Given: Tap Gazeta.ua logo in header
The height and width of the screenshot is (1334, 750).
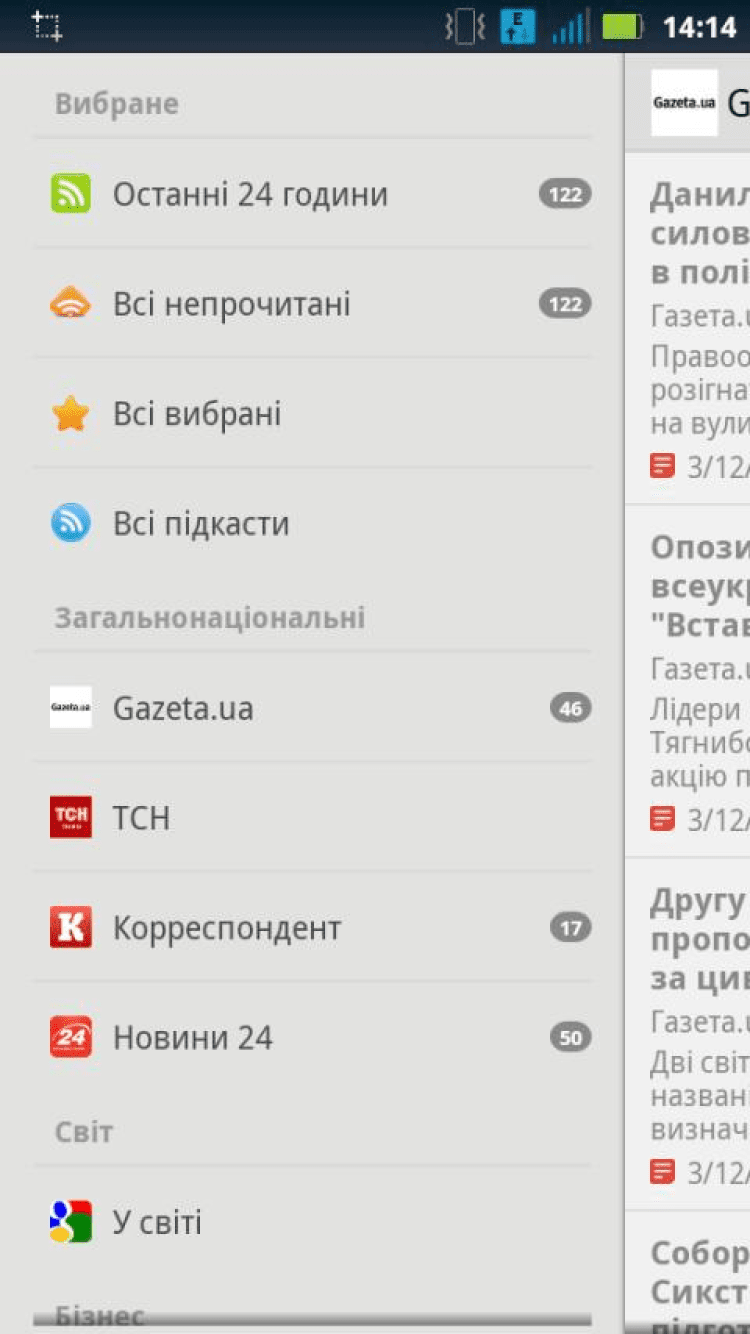Looking at the screenshot, I should tap(684, 102).
